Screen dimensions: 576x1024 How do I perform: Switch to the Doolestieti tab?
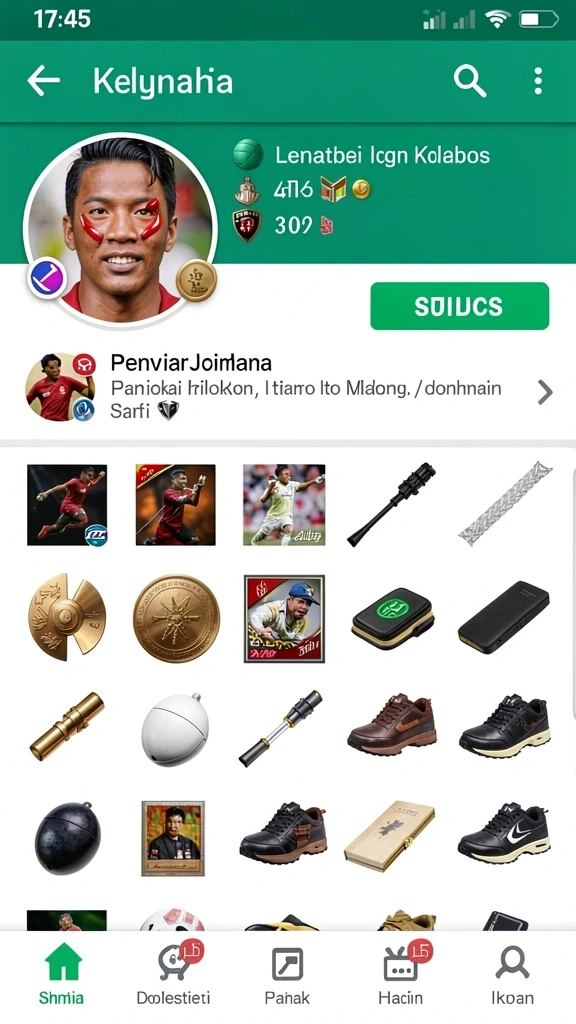point(173,976)
